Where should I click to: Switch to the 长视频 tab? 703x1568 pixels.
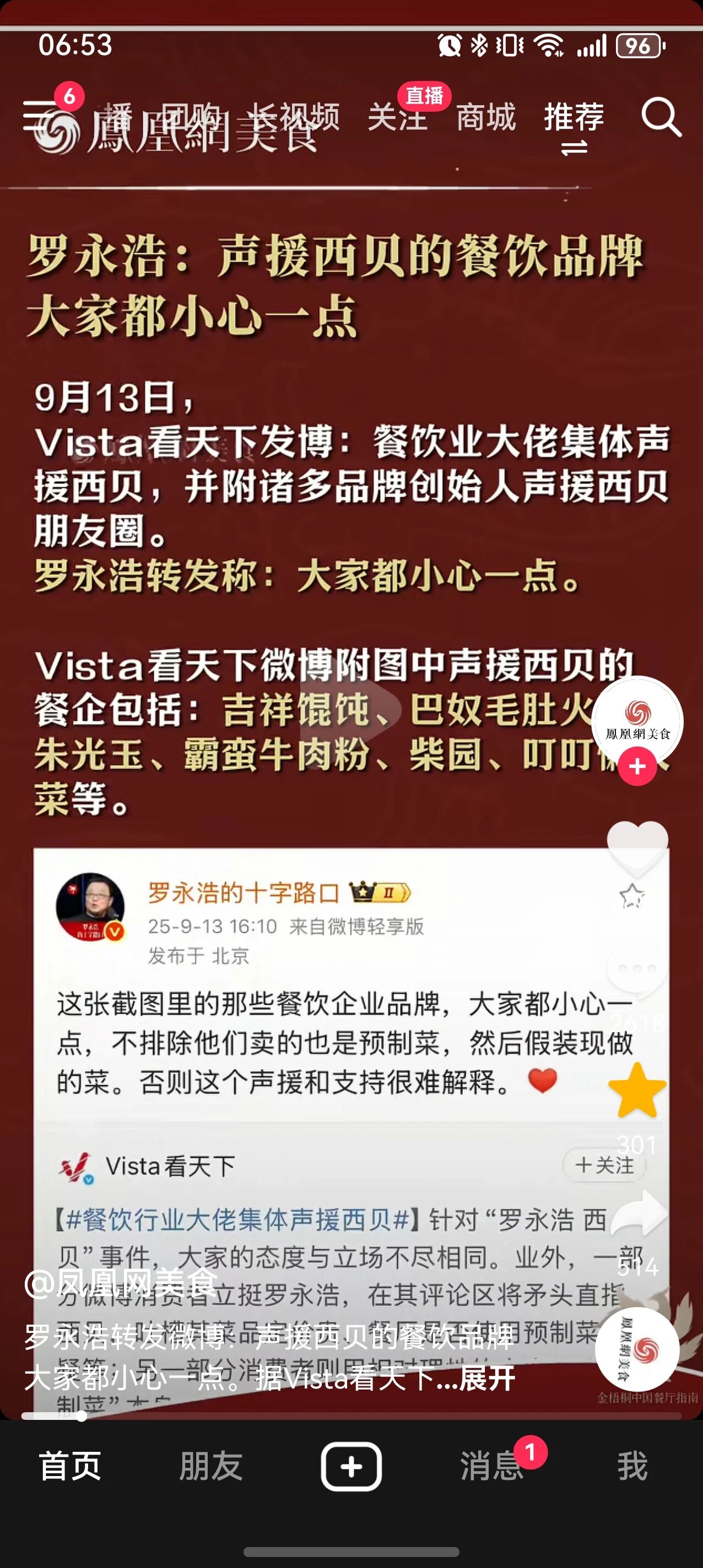(295, 116)
